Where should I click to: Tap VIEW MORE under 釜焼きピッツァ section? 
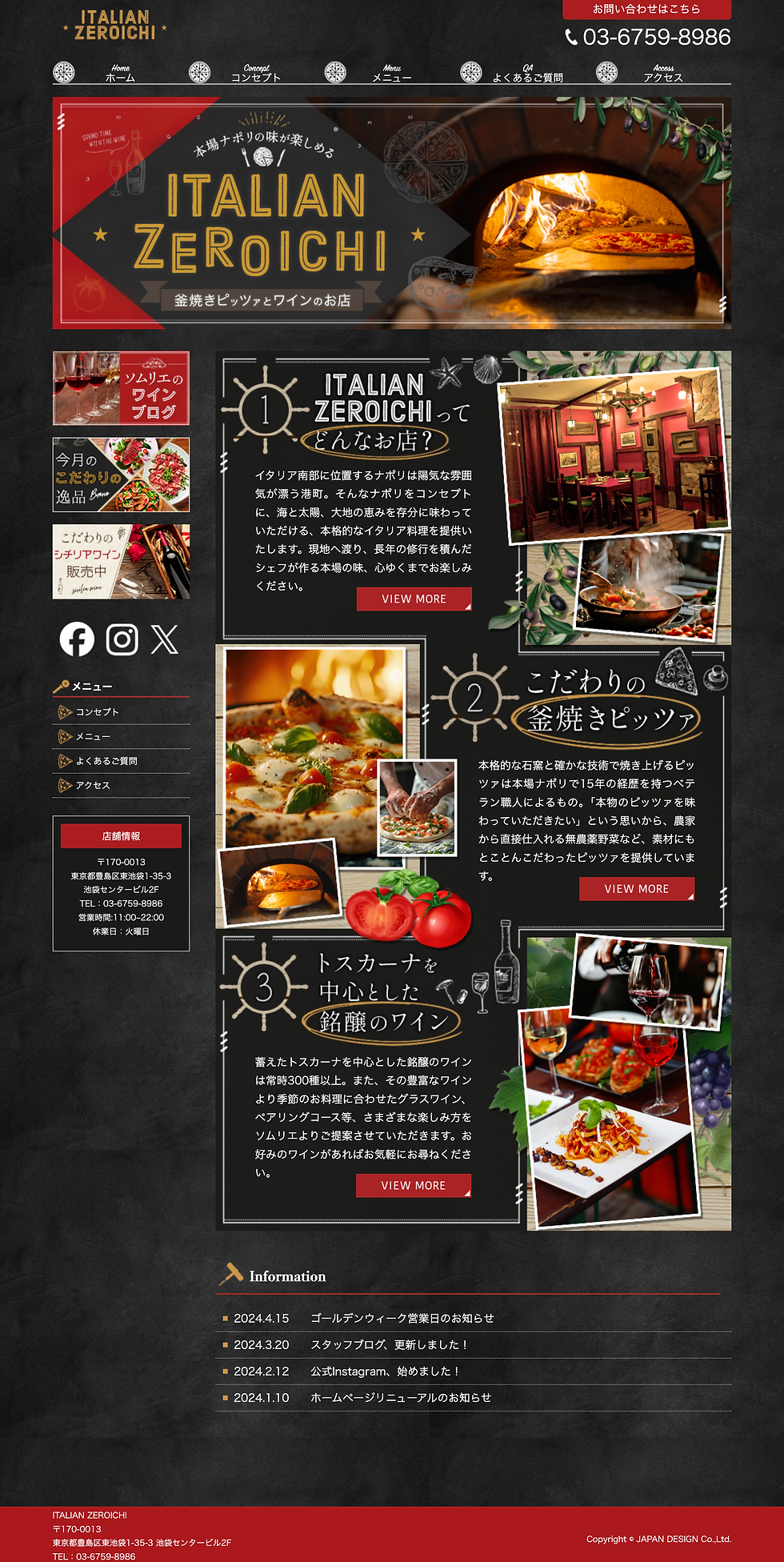tap(636, 888)
